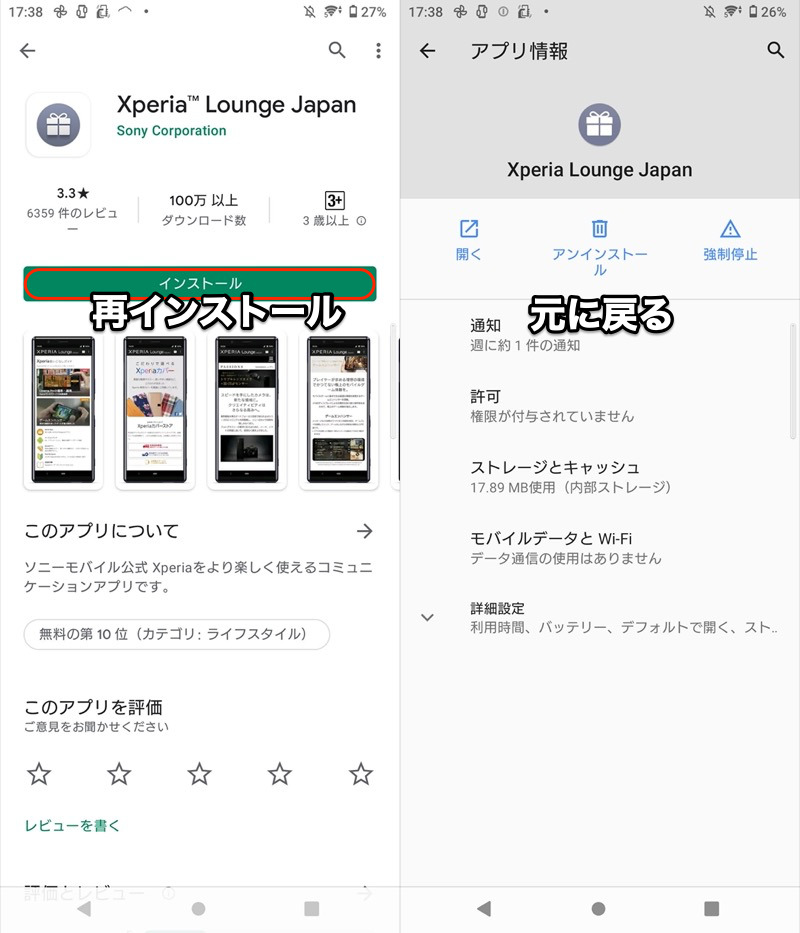The width and height of the screenshot is (800, 933).
Task: Select the 無料の第10位 ライフスタイル chip
Action: pos(177,634)
